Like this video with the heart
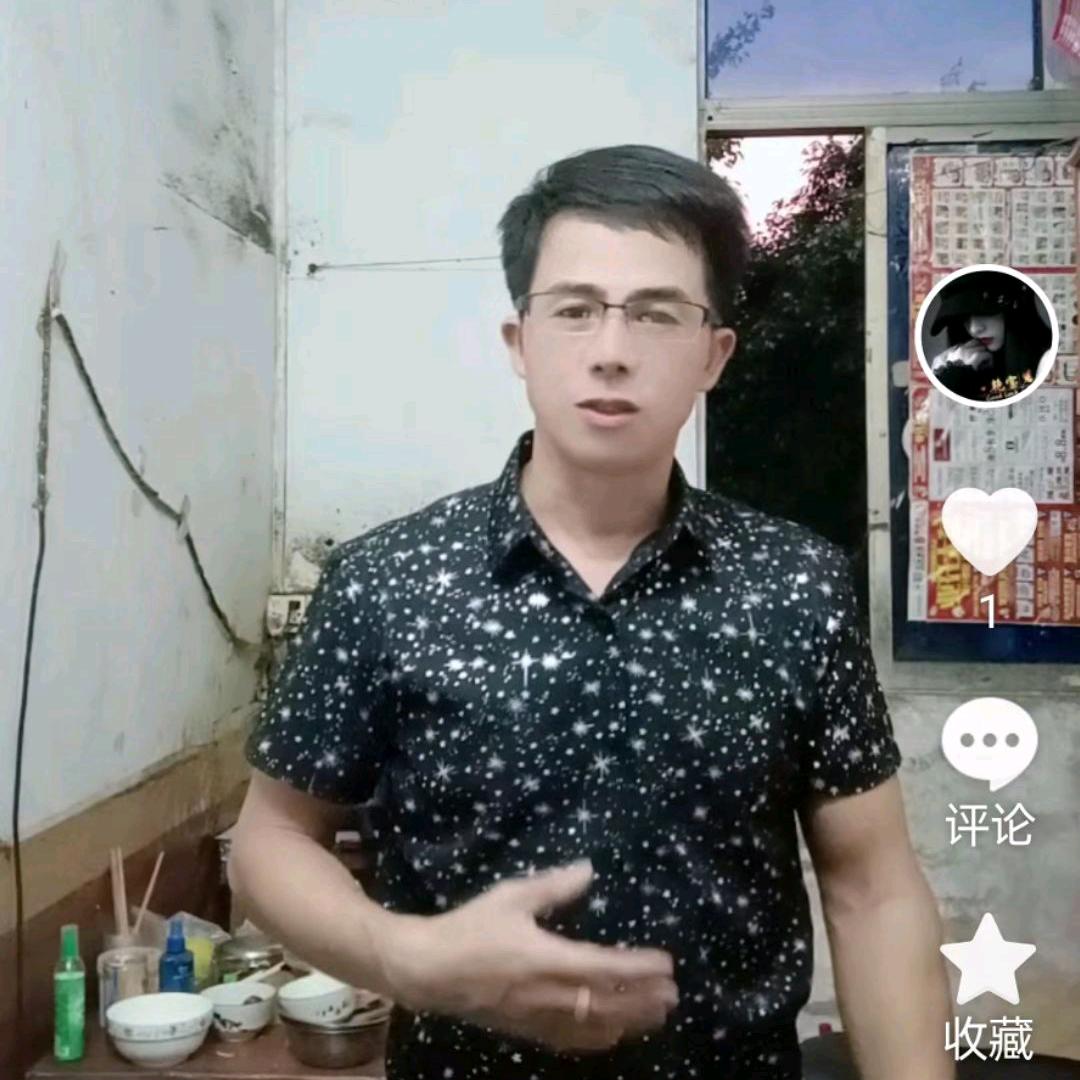Viewport: 1080px width, 1080px height. 989,530
